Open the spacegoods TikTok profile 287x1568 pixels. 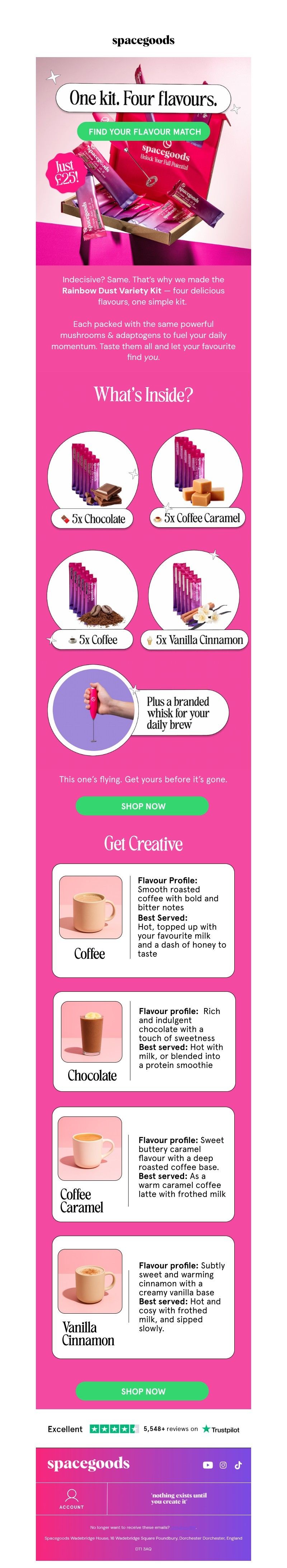[x=238, y=1465]
